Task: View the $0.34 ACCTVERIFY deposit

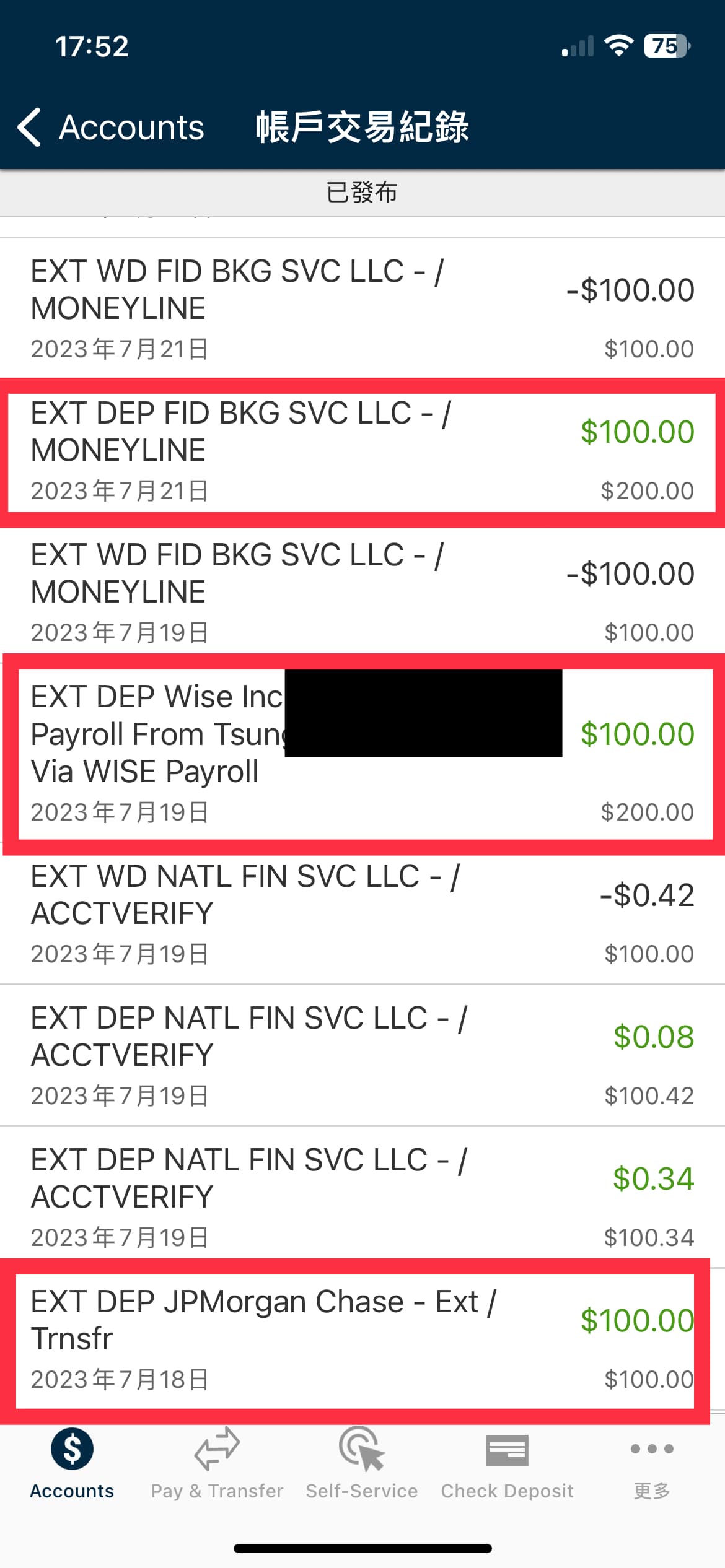Action: point(362,1197)
